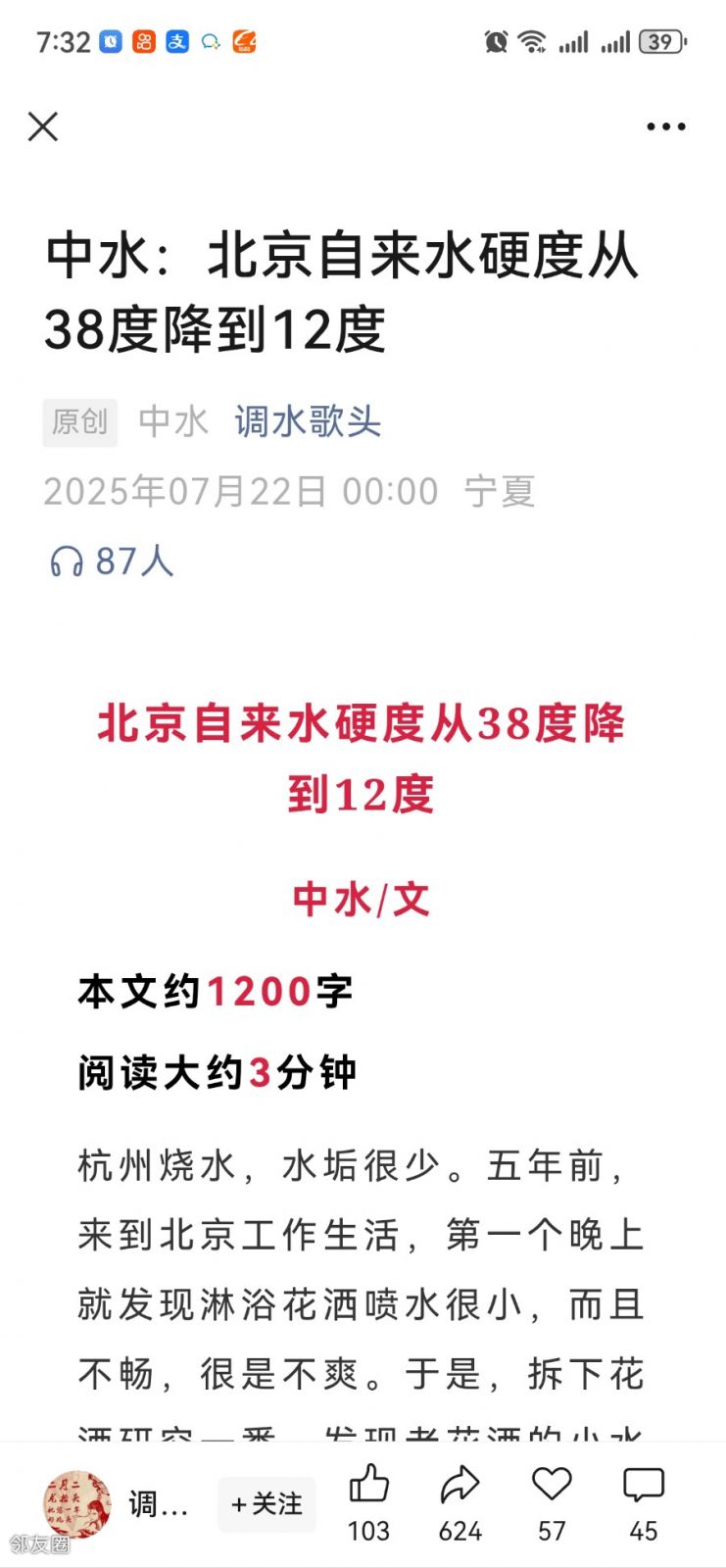726x1568 pixels.
Task: Give the article a thumbs up
Action: [369, 1486]
